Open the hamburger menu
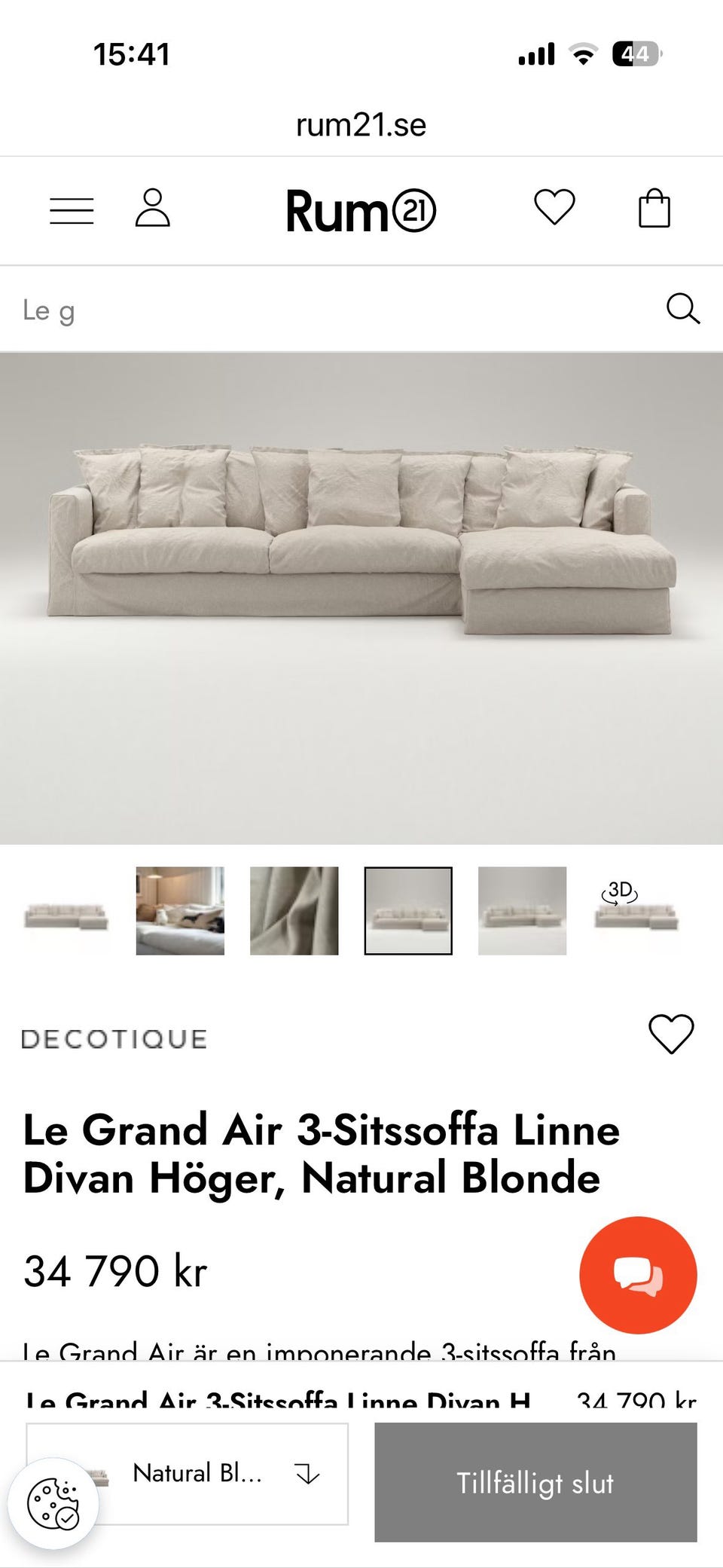This screenshot has height=1568, width=723. pos(72,210)
